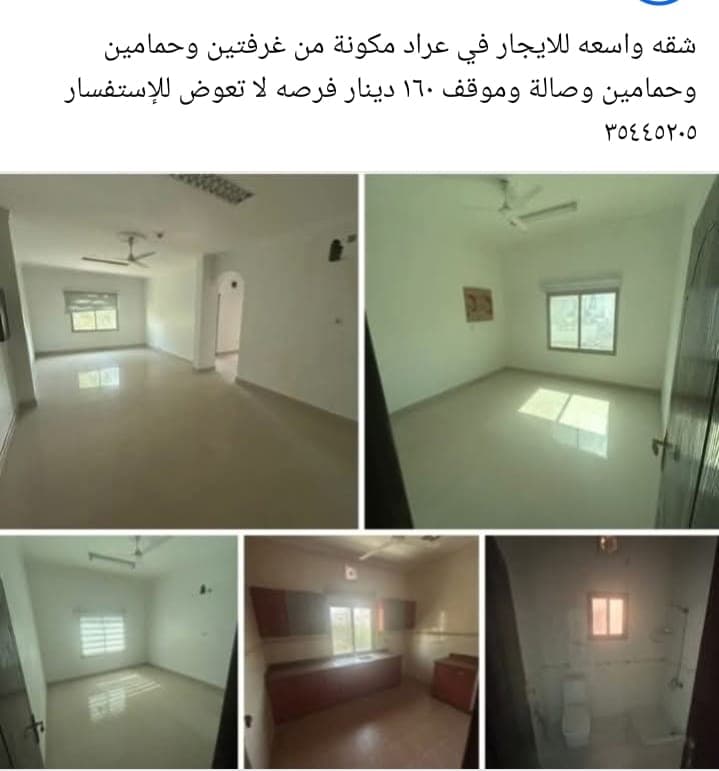Open the kitchen photo with red cabinets
This screenshot has width=719, height=771.
click(362, 652)
